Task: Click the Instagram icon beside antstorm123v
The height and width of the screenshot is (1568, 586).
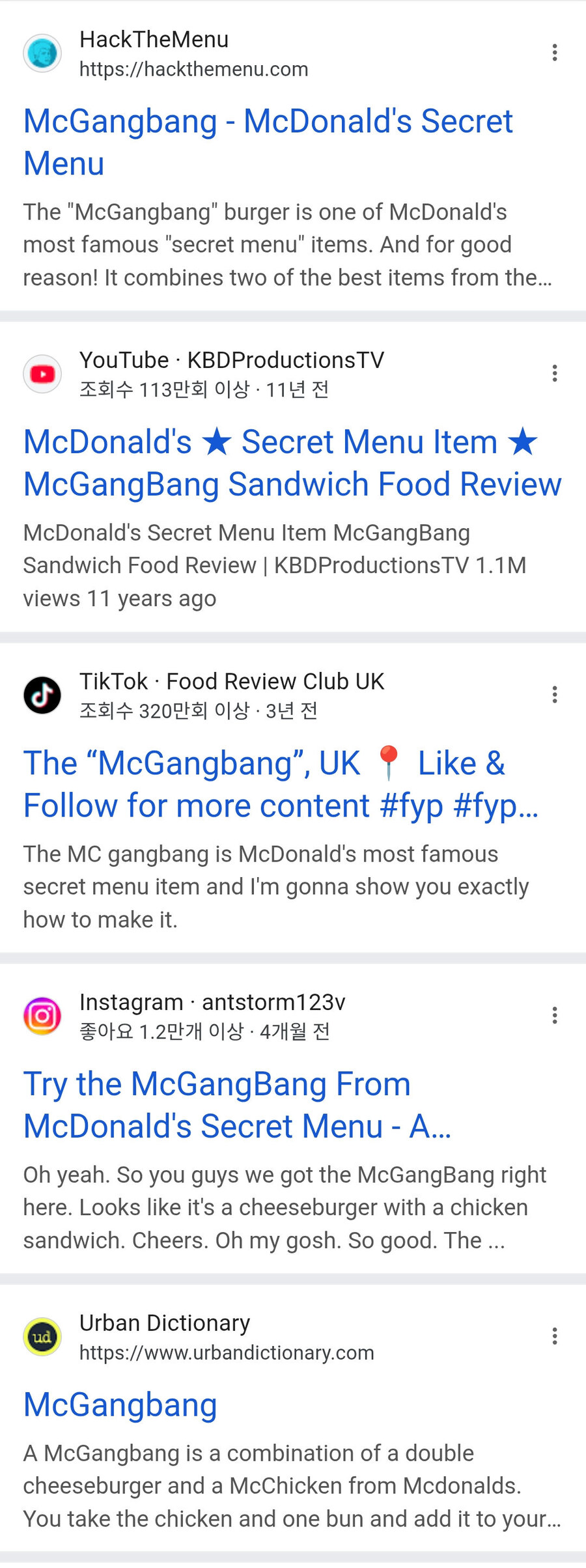Action: pos(42,1016)
